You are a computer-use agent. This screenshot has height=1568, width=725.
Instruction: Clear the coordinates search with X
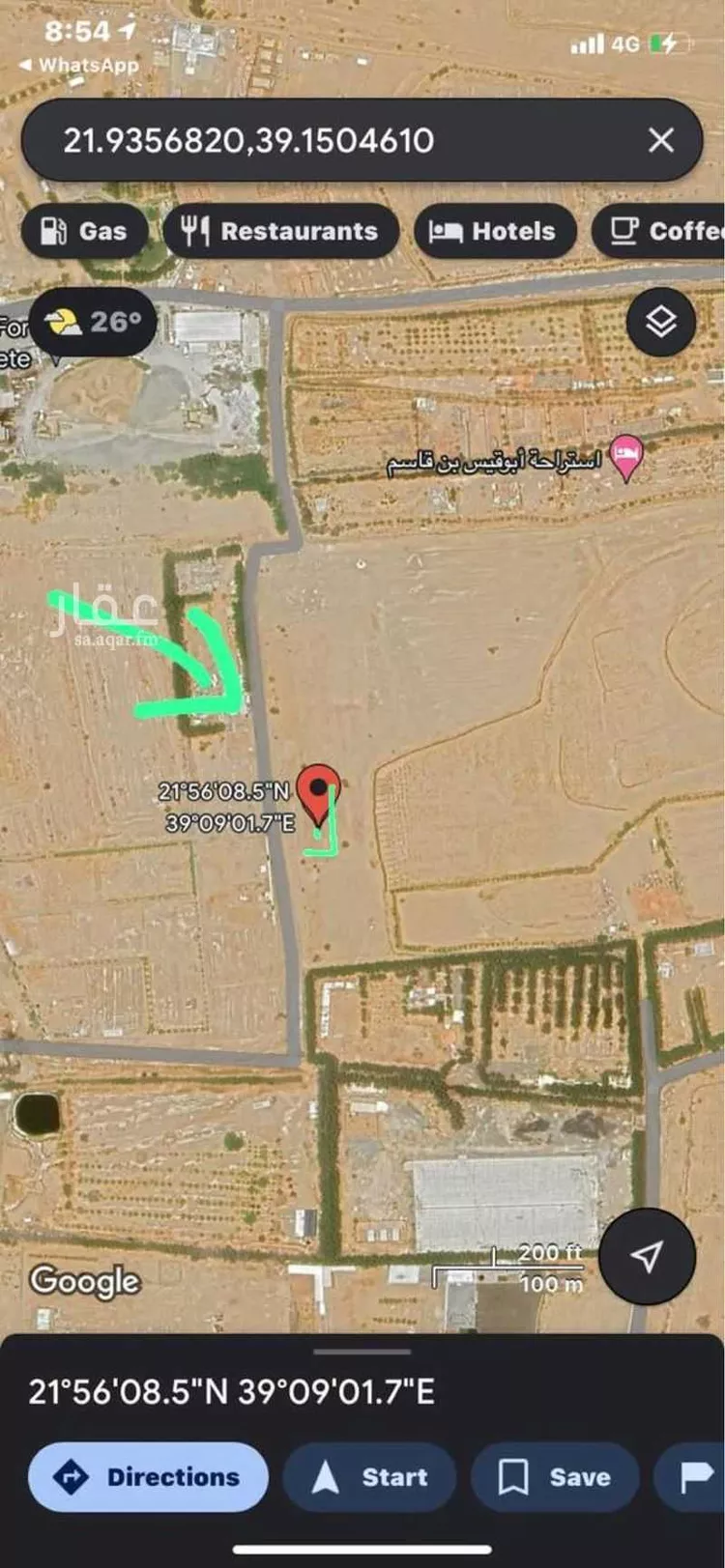(661, 141)
